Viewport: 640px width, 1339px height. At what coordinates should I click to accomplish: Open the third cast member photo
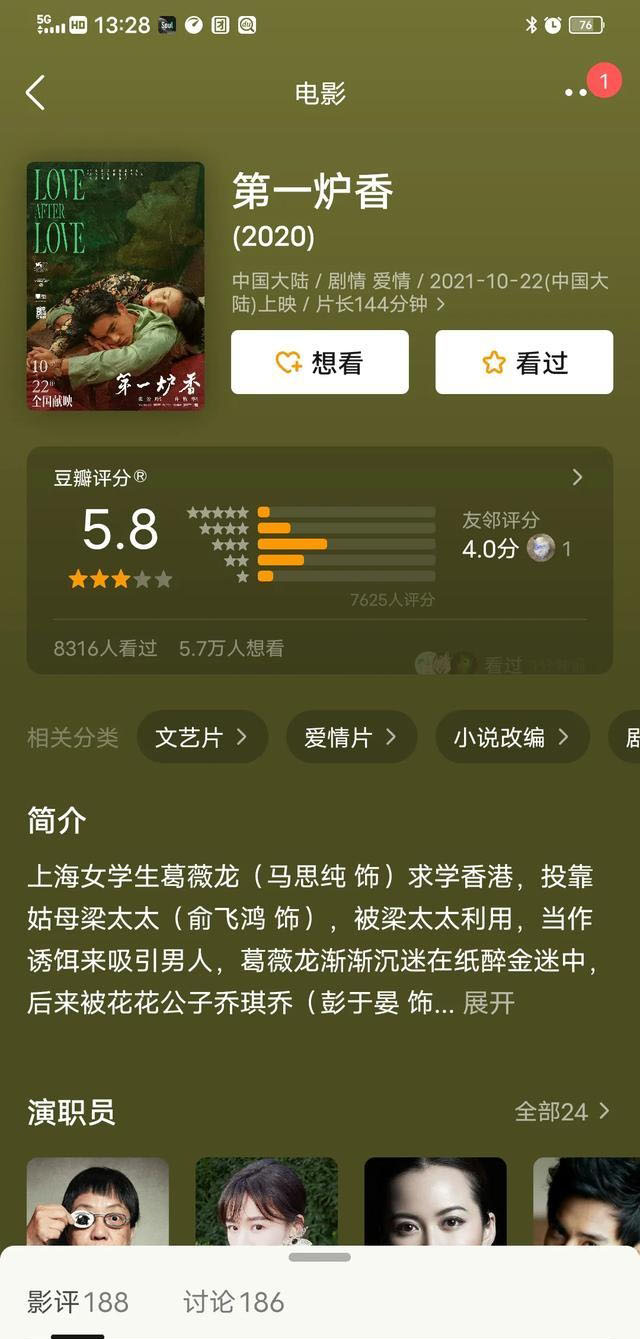click(x=435, y=1200)
